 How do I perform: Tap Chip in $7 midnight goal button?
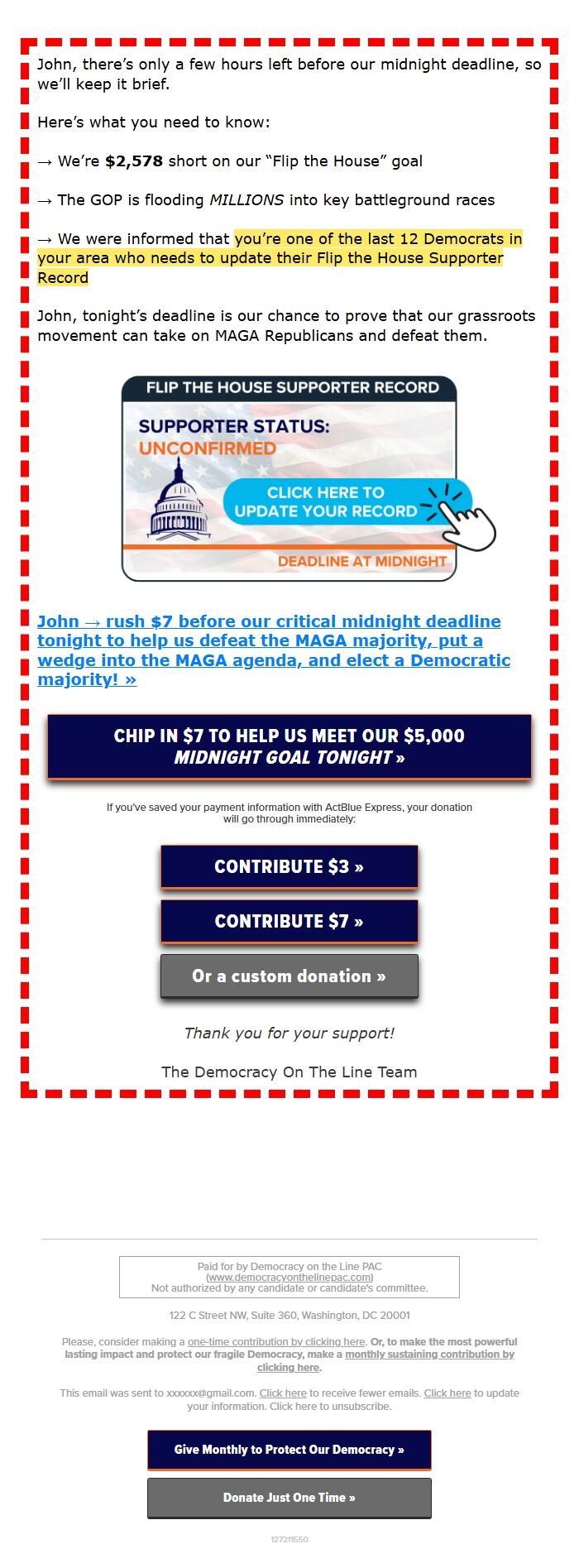click(289, 746)
